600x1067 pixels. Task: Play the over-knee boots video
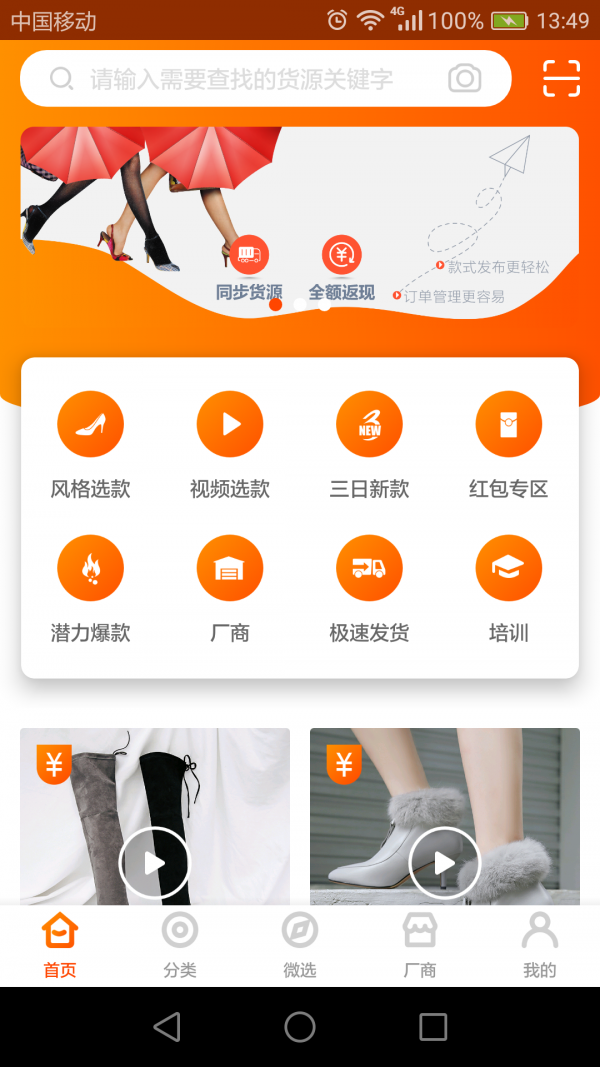pos(155,863)
